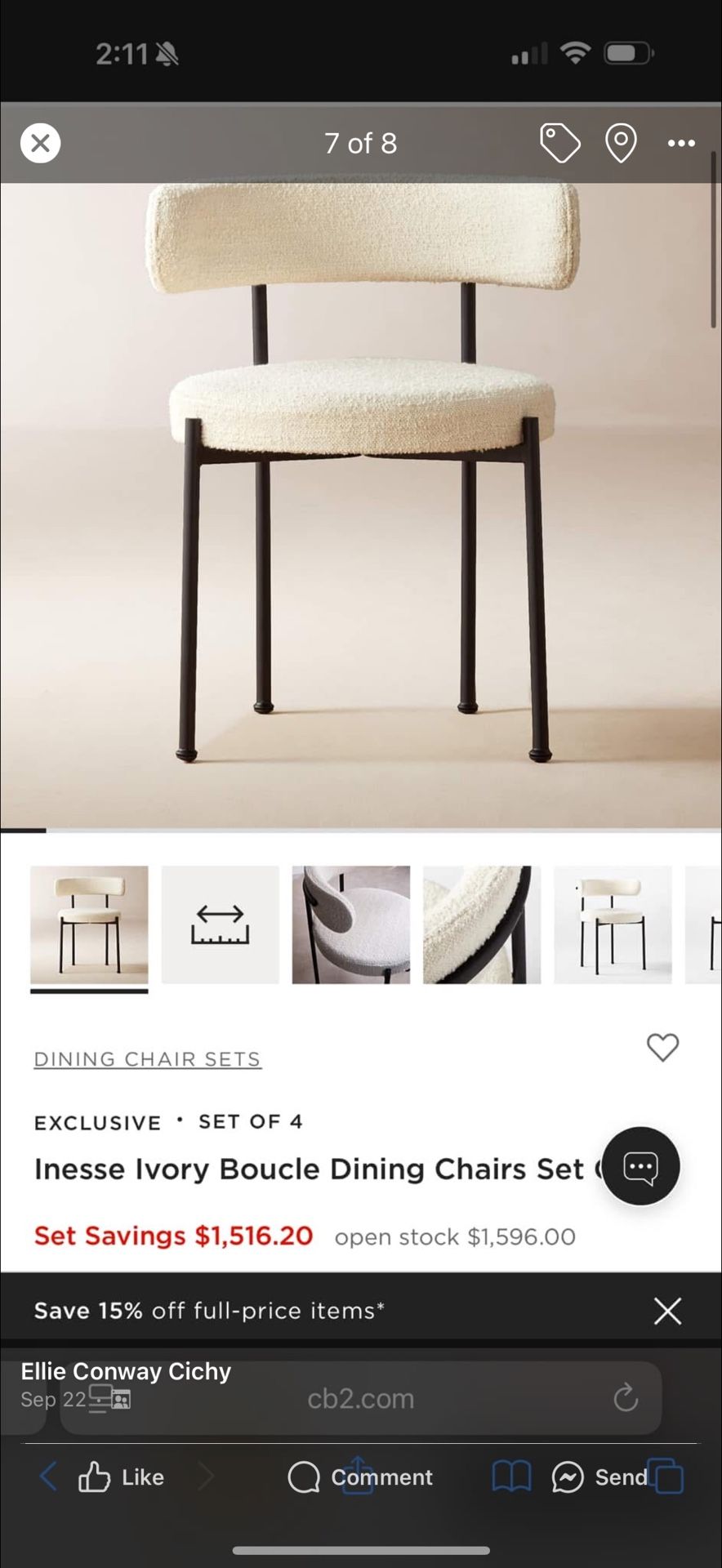Image resolution: width=722 pixels, height=1568 pixels.
Task: Tap the Send button
Action: 620,1477
